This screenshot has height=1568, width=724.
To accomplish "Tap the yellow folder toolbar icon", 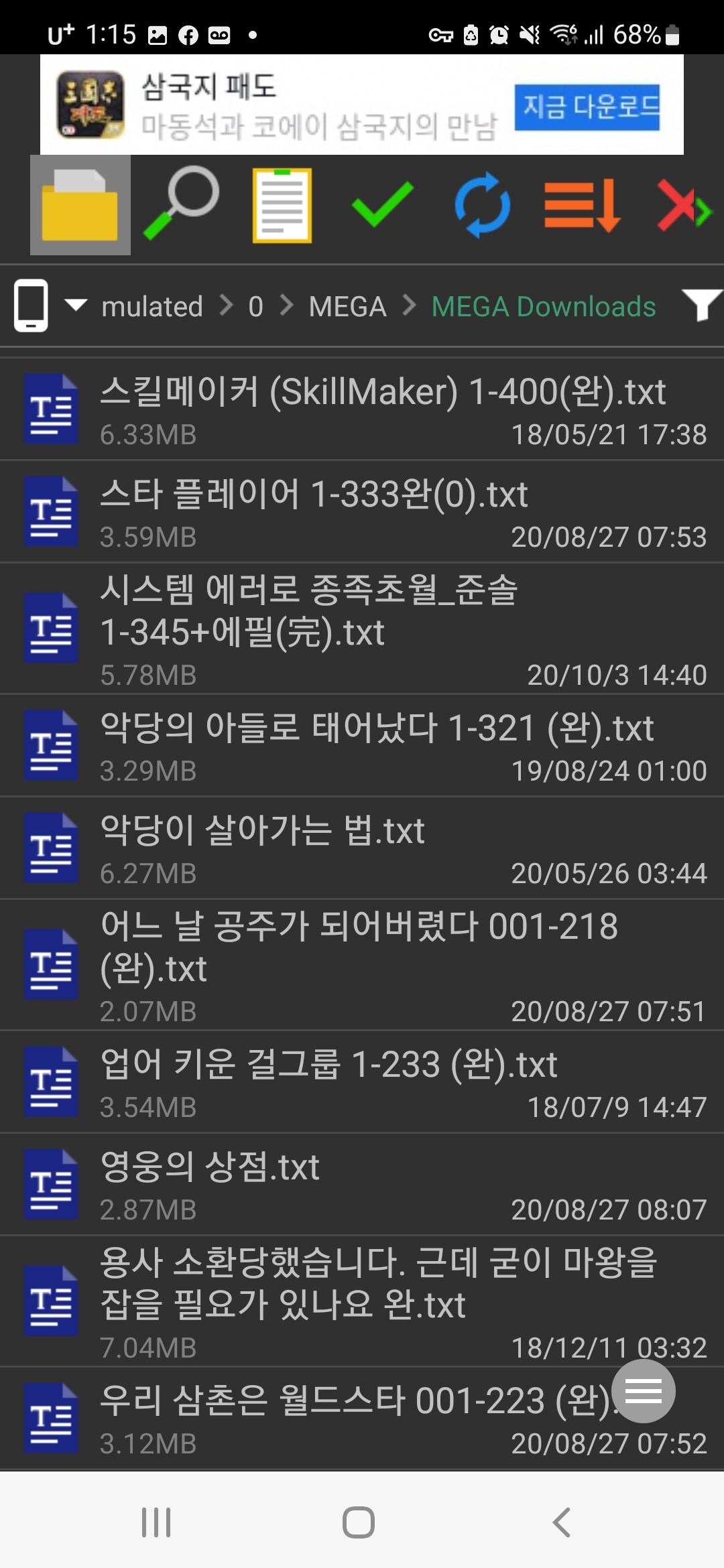I will (80, 205).
